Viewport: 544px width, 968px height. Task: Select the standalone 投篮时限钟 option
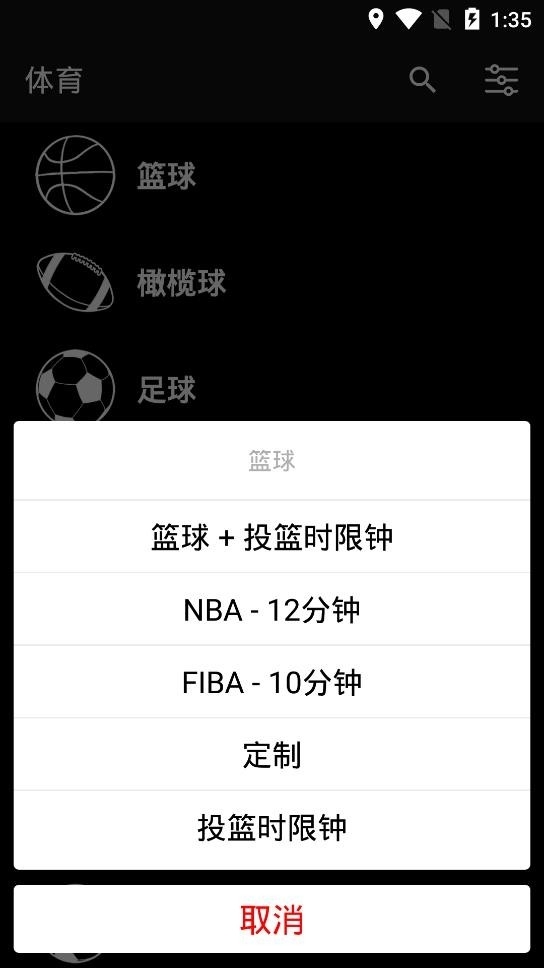272,829
